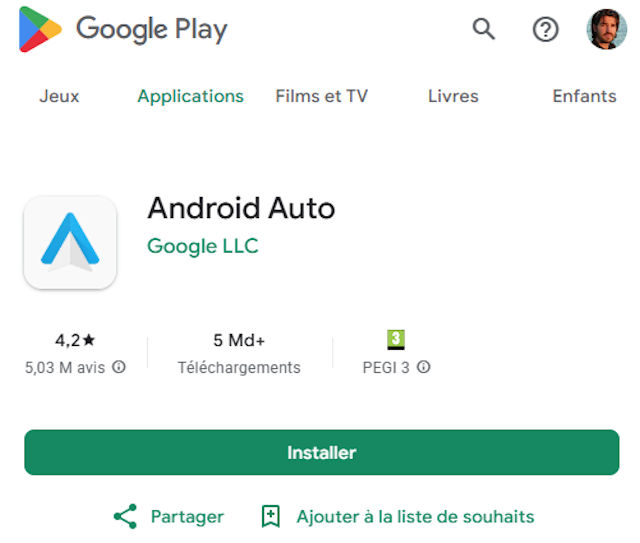Image resolution: width=640 pixels, height=543 pixels.
Task: Show info about the reviews count
Action: point(119,367)
